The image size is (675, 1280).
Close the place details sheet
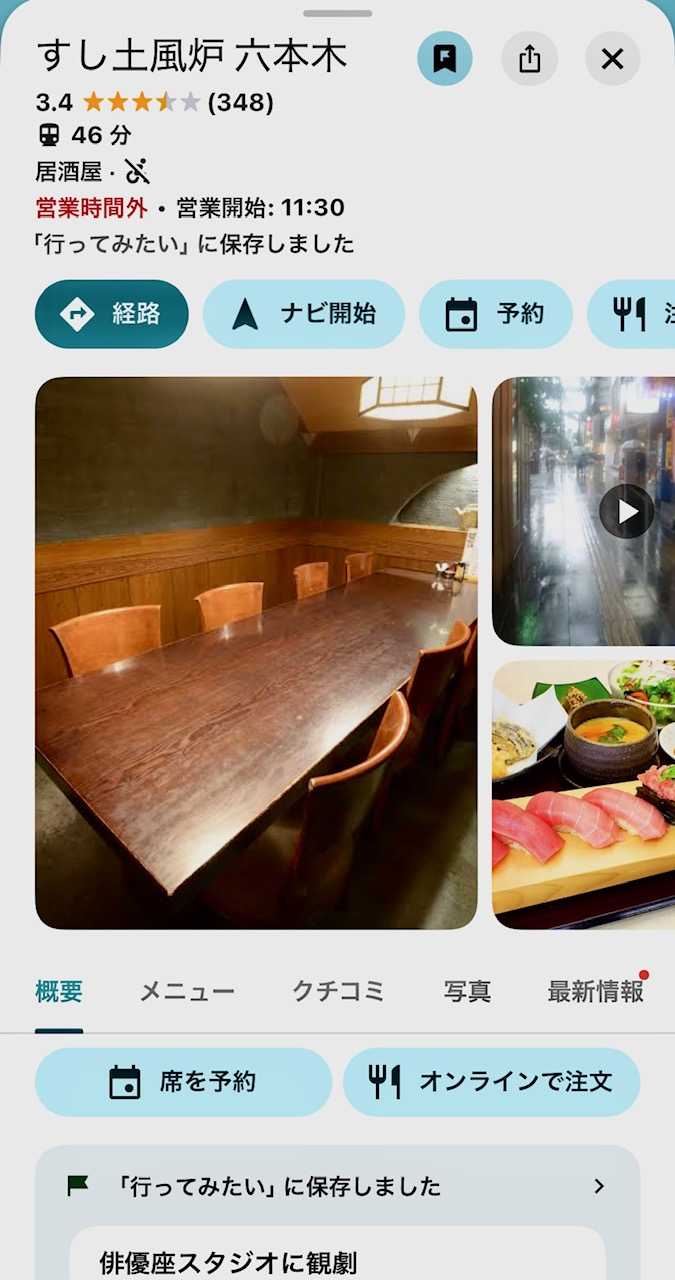(612, 59)
